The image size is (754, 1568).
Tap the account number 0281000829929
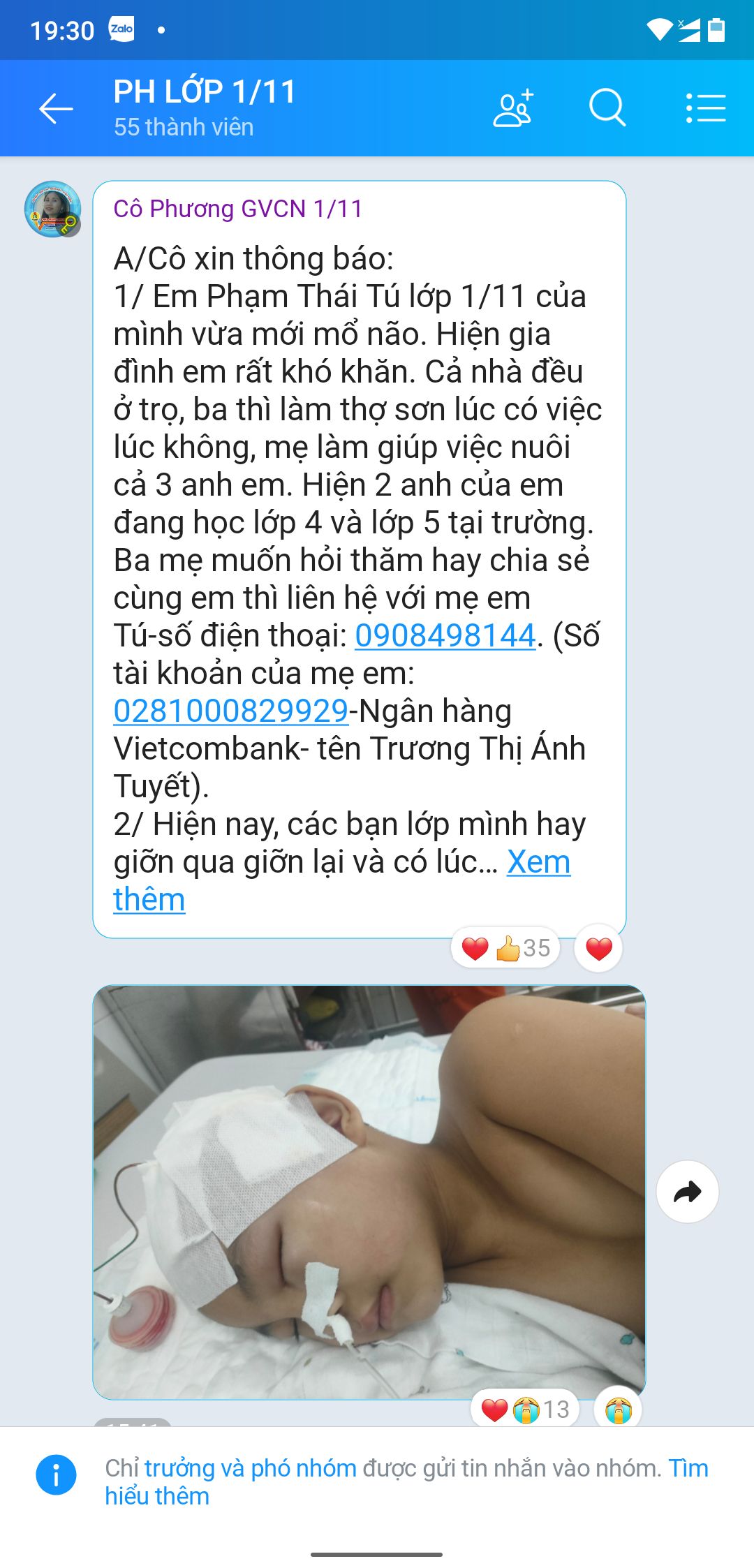230,711
